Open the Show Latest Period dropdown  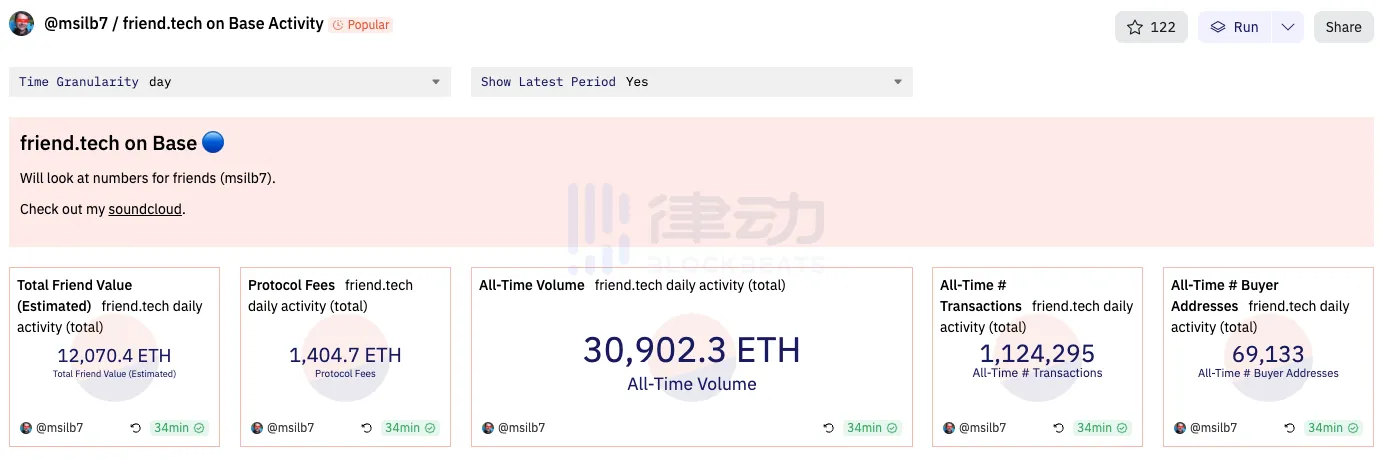(691, 82)
